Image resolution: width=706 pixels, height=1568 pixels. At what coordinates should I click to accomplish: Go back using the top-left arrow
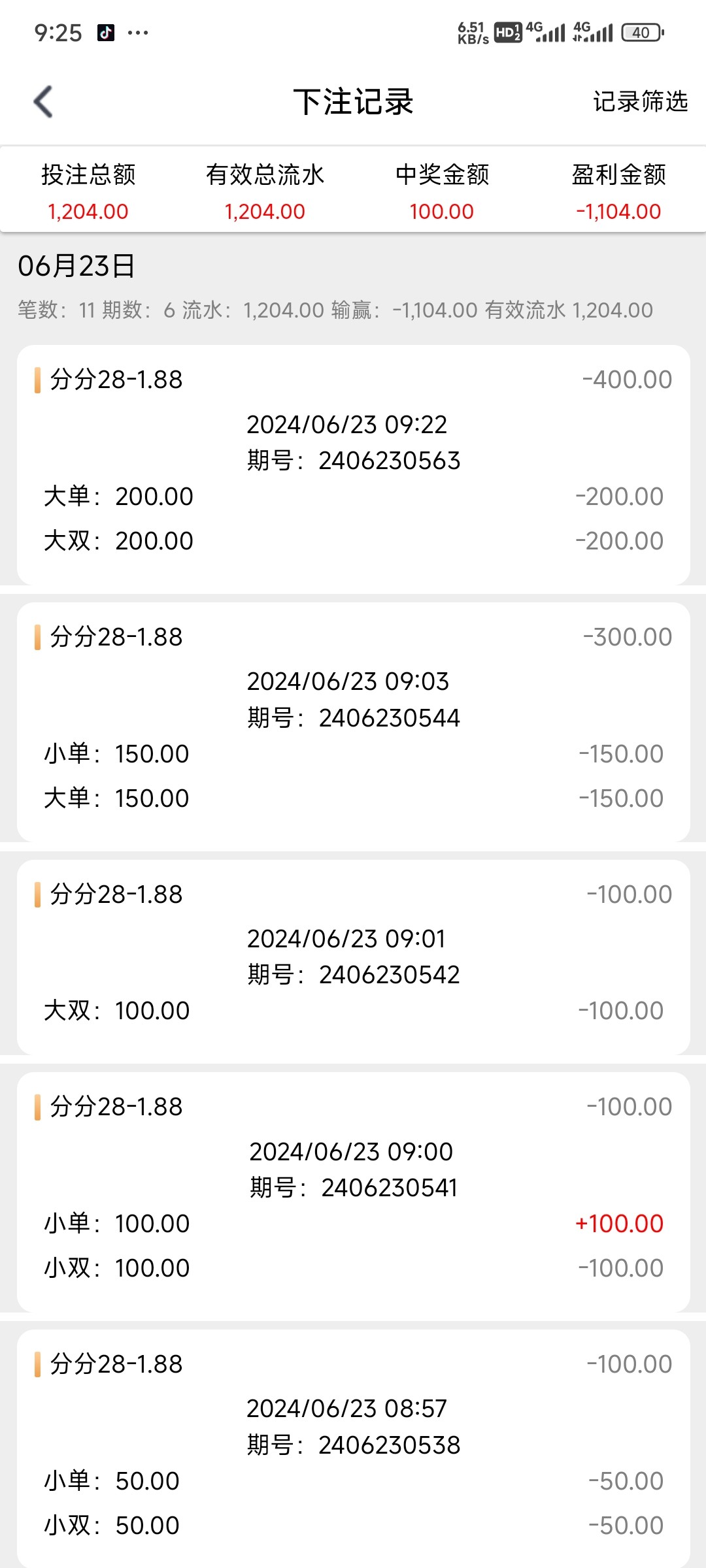tap(43, 102)
